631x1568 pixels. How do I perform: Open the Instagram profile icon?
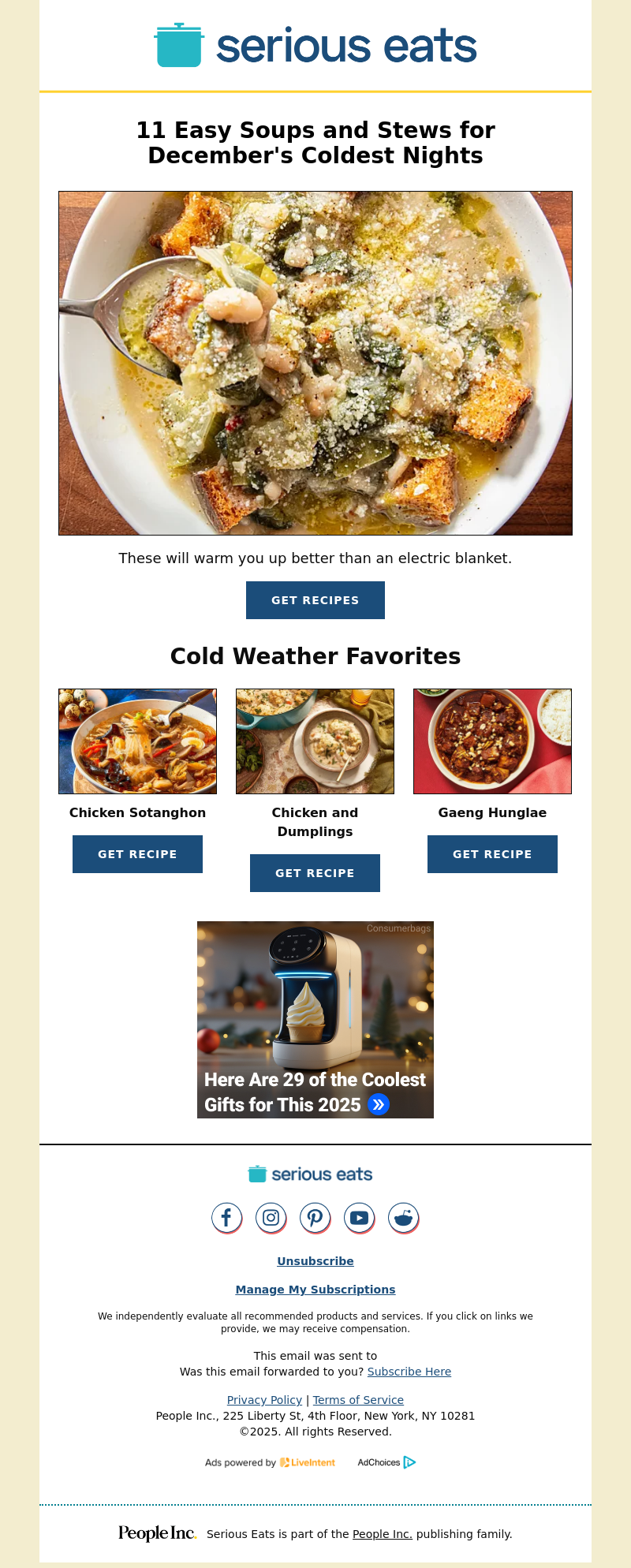(271, 1218)
